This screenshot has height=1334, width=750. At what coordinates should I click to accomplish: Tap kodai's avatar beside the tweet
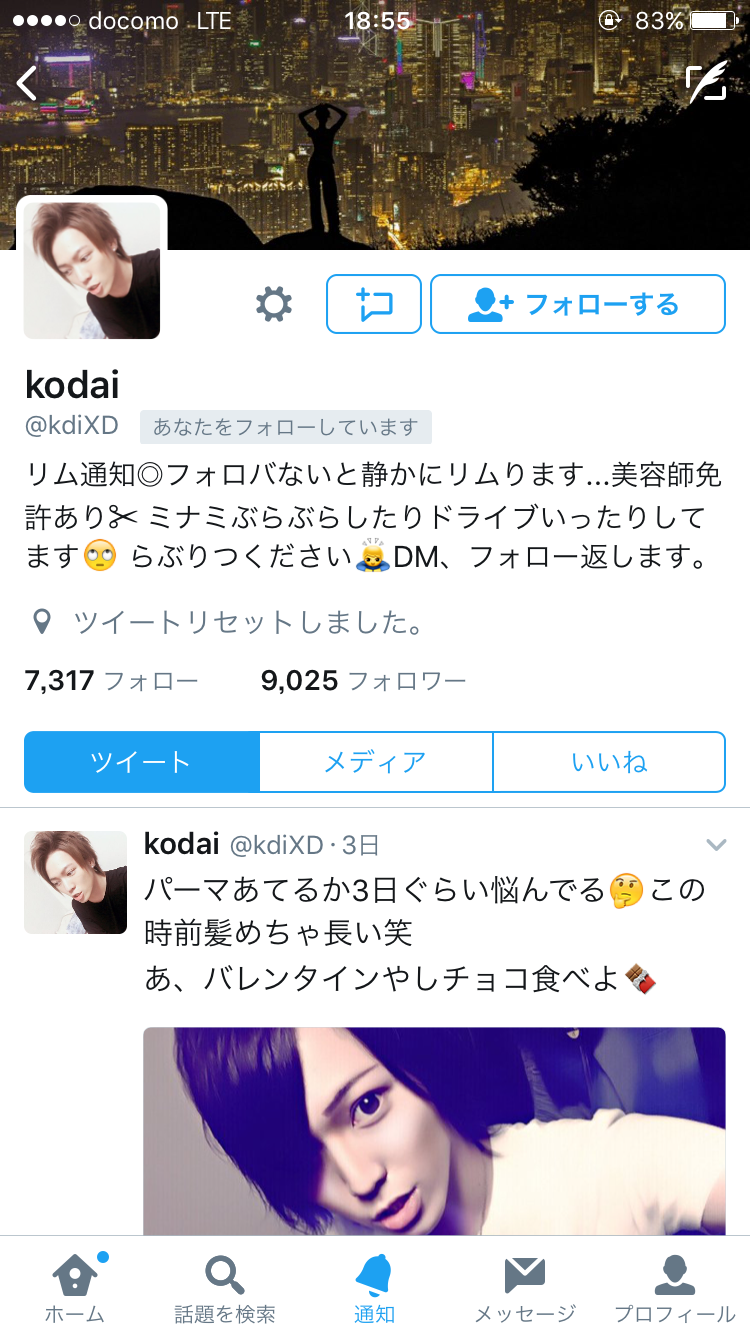point(76,882)
